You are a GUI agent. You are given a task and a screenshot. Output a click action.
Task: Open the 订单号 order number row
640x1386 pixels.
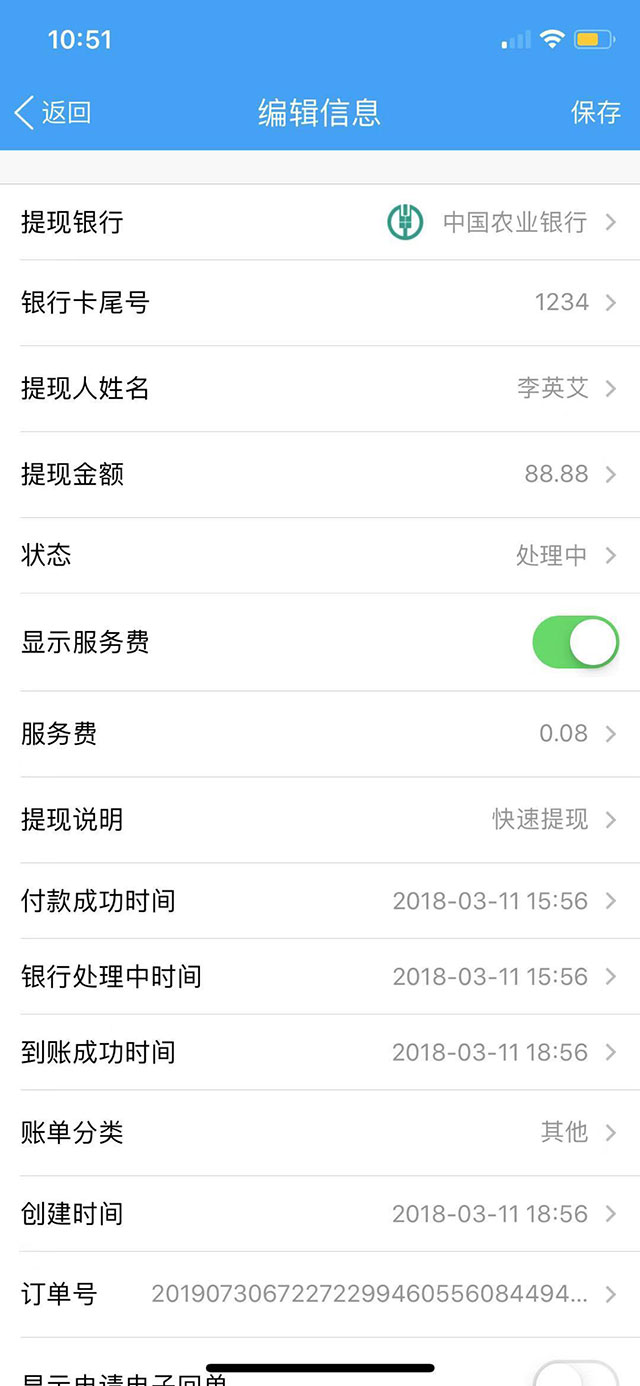click(320, 1294)
